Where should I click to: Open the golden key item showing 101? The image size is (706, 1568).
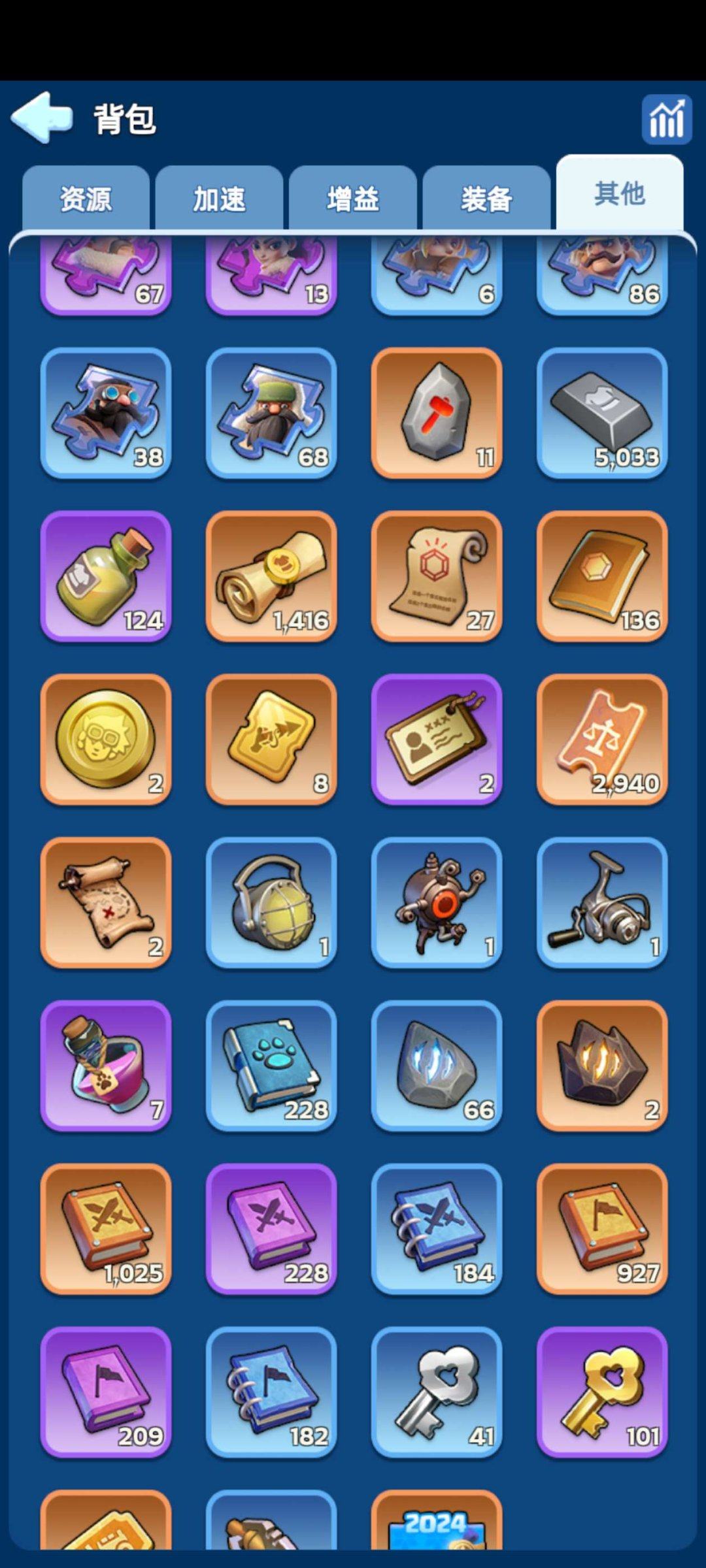coord(602,1392)
